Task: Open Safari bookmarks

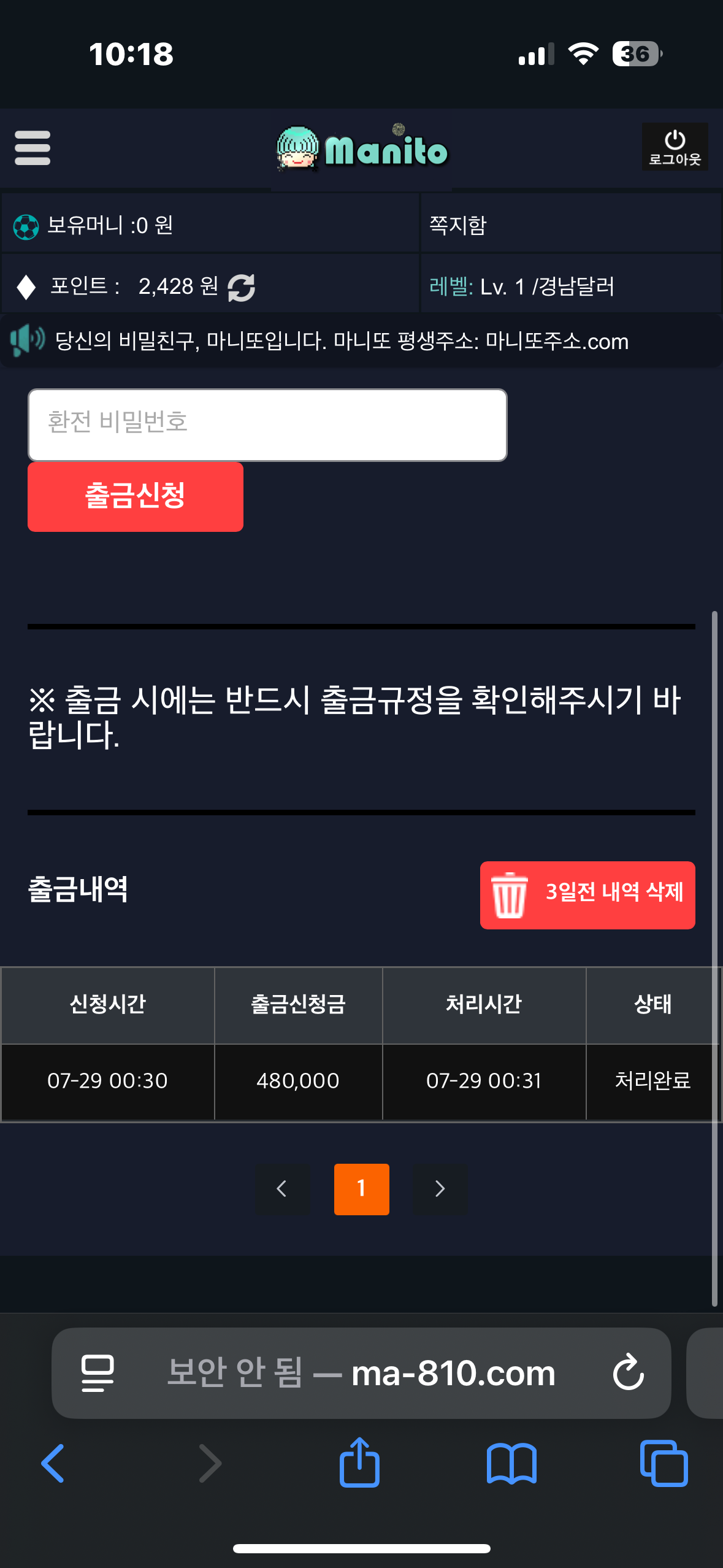Action: click(x=511, y=1463)
